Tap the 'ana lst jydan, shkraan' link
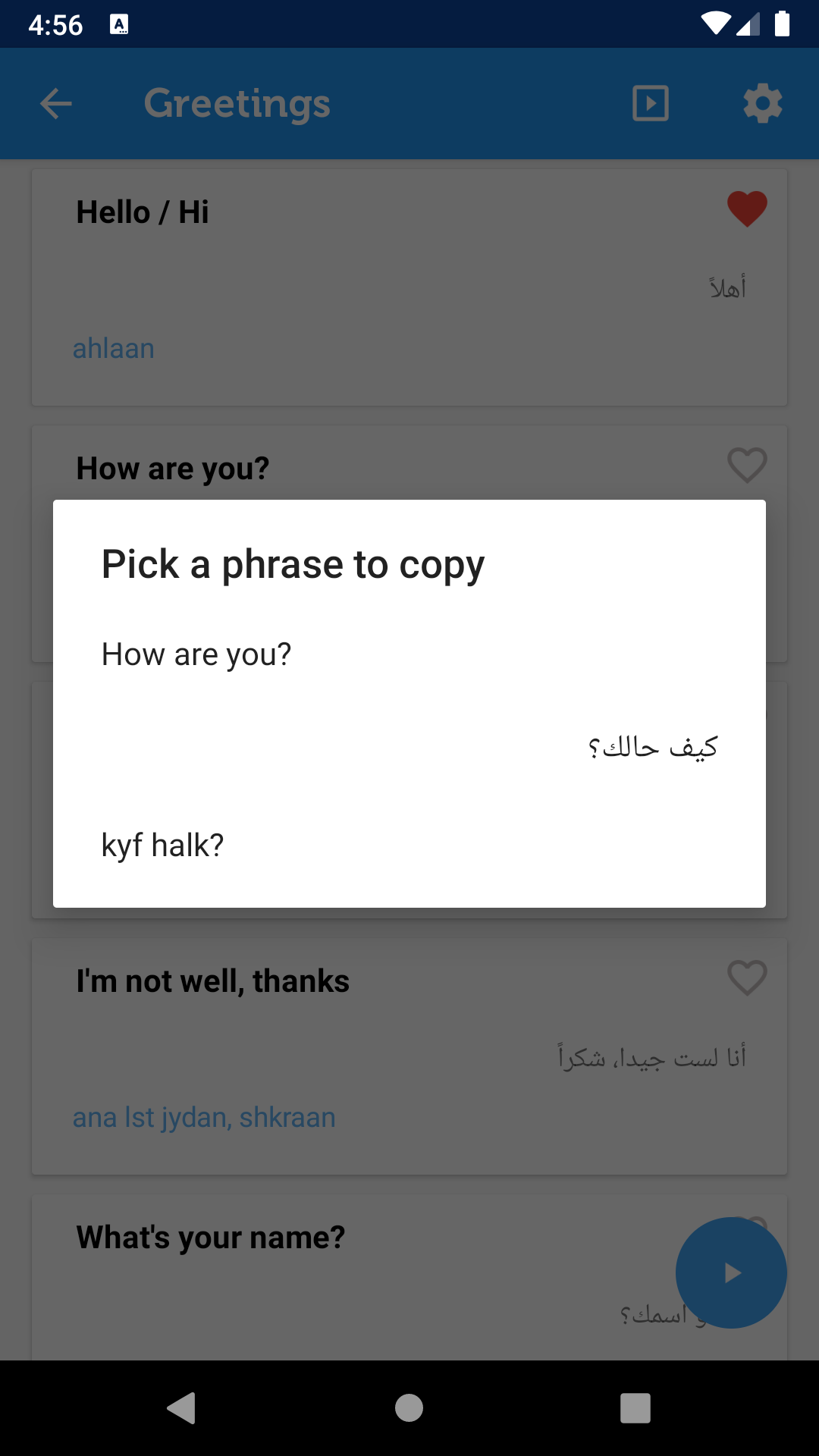This screenshot has width=819, height=1456. point(205,1117)
